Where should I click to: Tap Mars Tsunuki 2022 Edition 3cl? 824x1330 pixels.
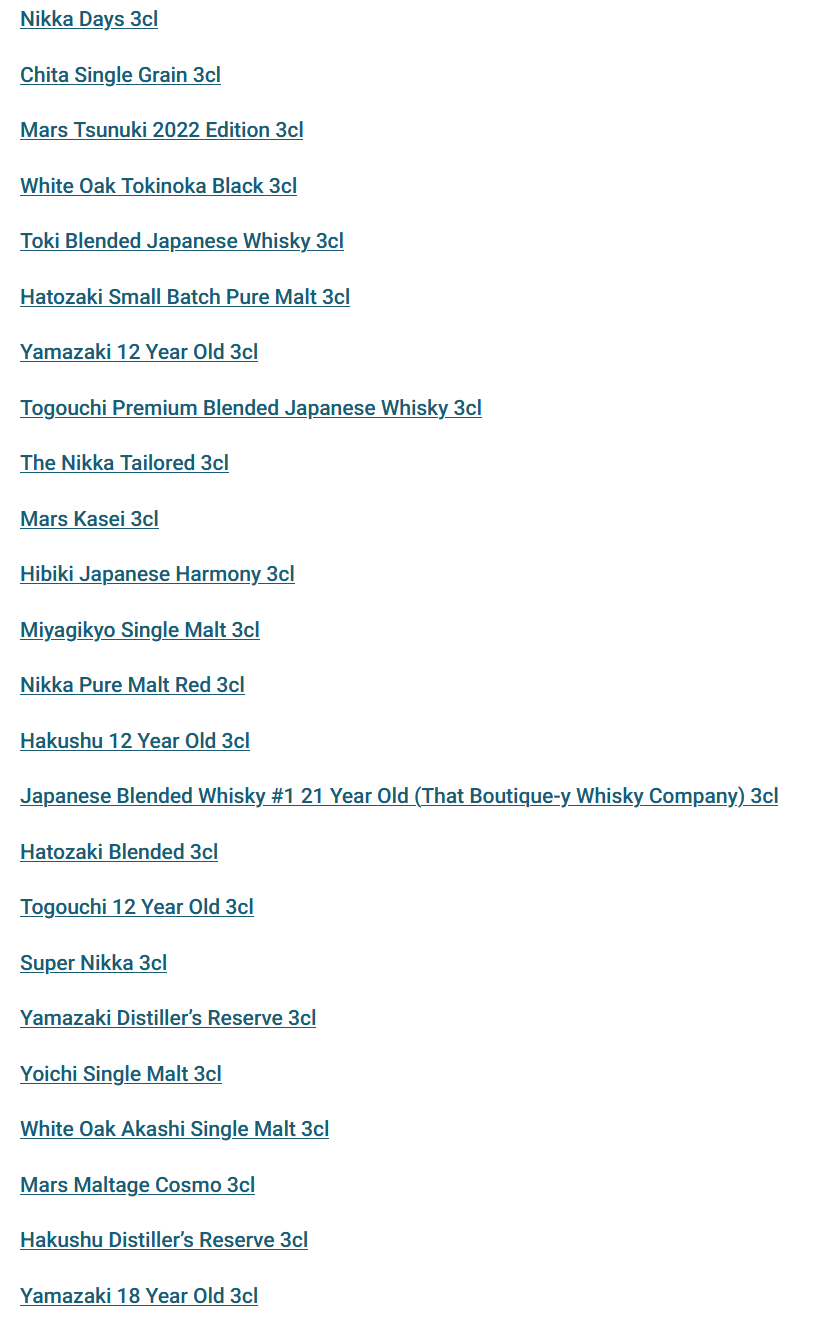161,130
